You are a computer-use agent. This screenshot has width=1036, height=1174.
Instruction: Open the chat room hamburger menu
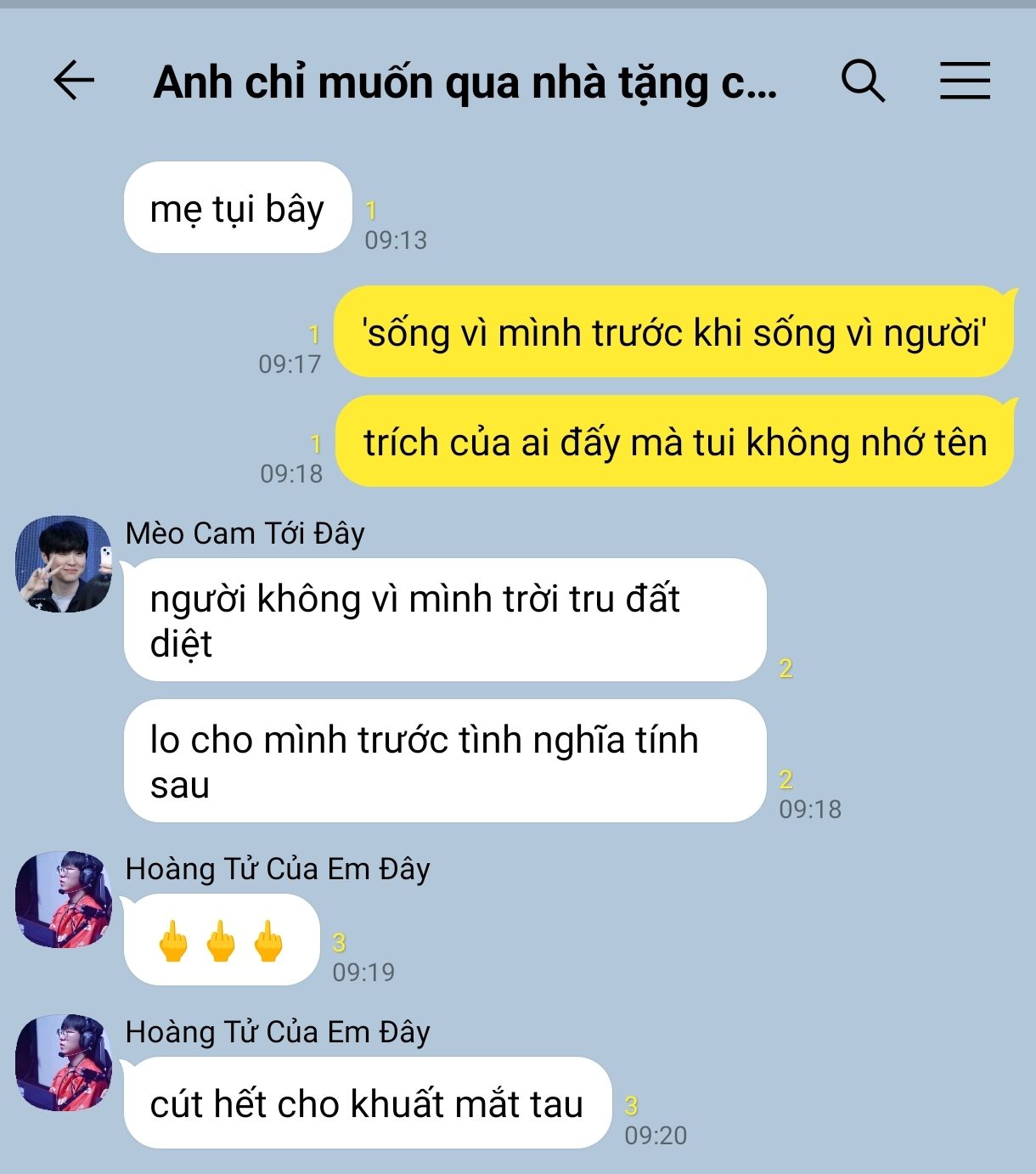pos(965,82)
